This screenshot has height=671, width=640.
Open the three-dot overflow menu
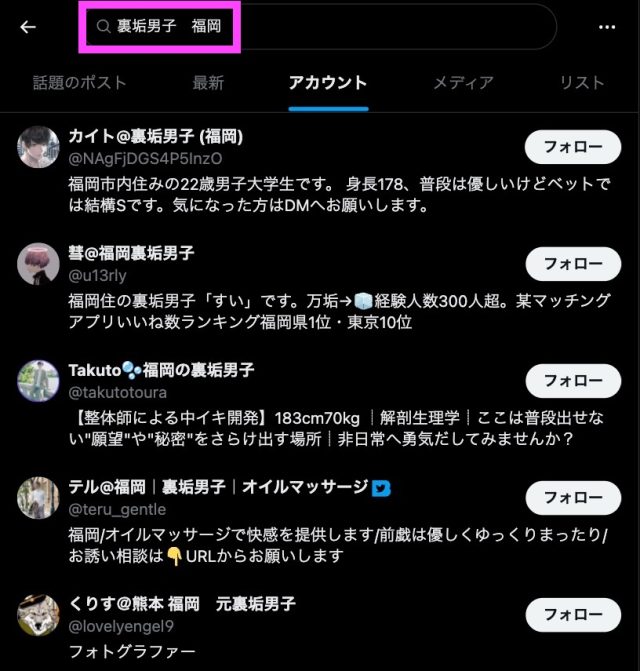coord(607,27)
